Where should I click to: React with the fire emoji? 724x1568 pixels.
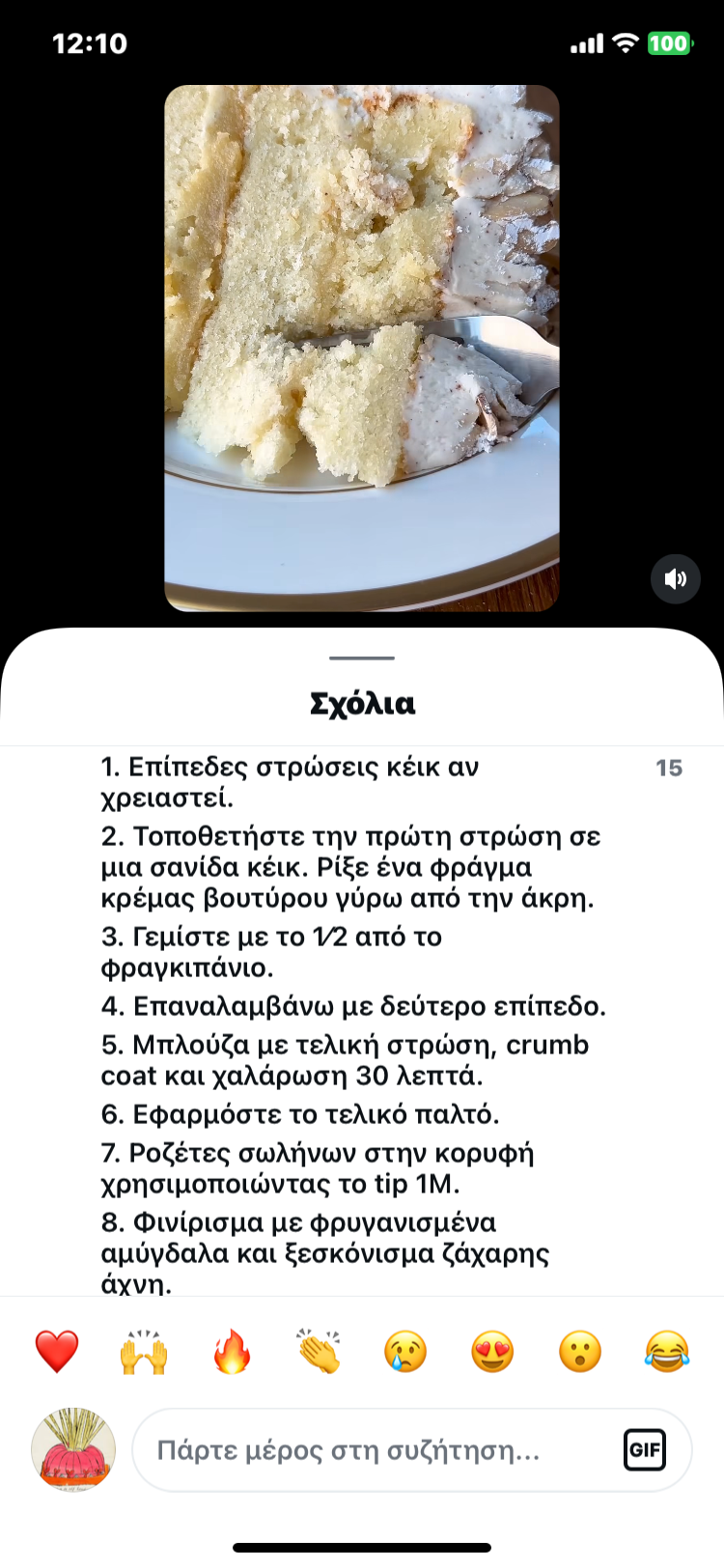232,1351
